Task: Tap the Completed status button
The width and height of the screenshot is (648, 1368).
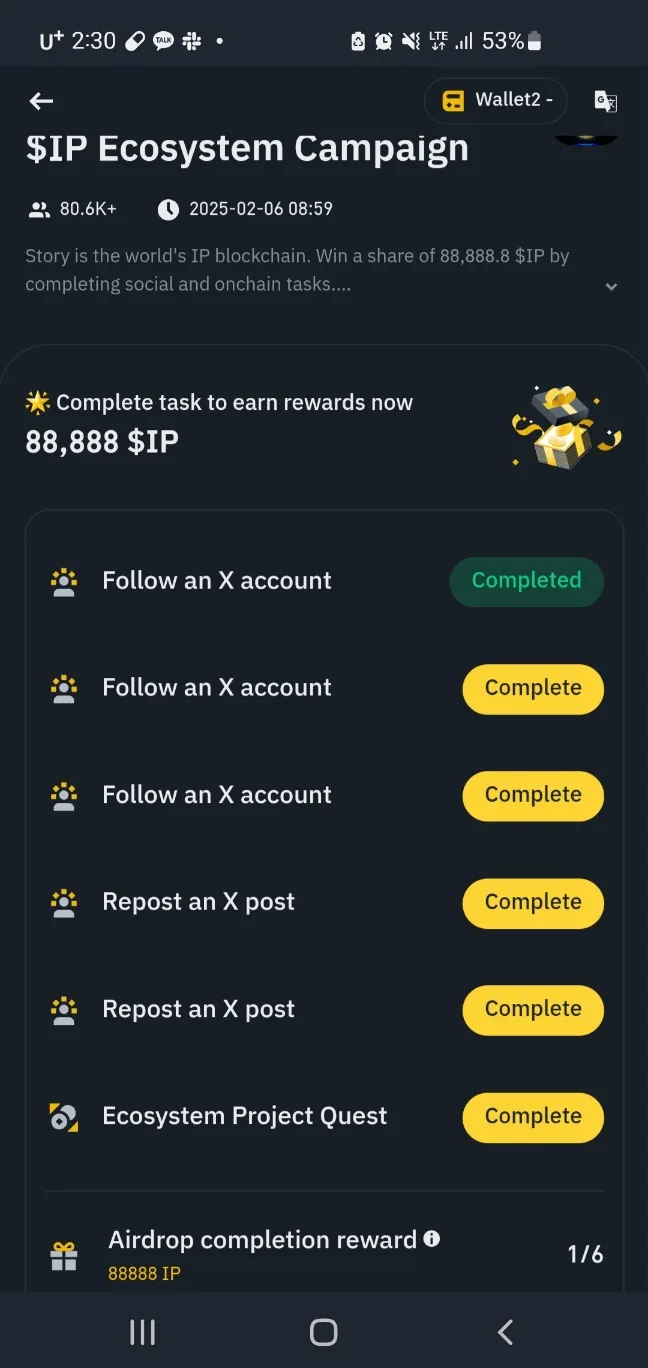Action: coord(526,581)
